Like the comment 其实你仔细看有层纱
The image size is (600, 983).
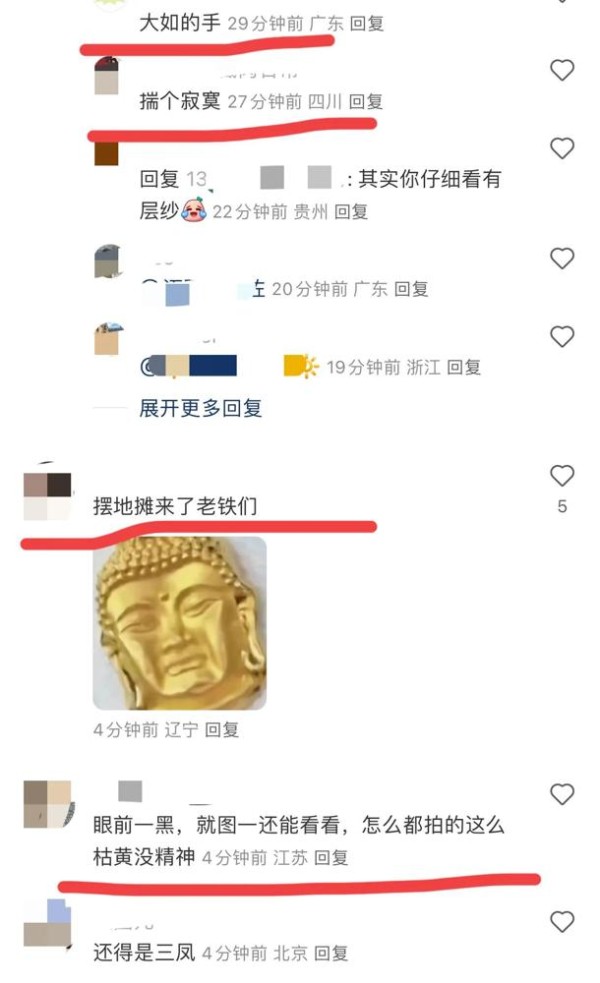pos(562,149)
